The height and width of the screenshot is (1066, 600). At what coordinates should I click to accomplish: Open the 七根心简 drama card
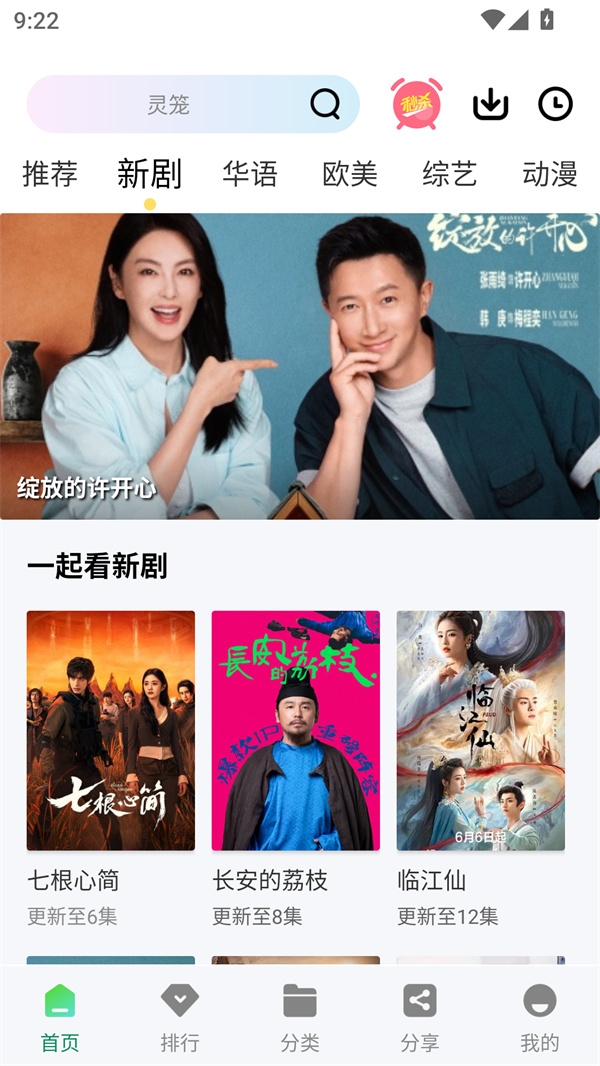[x=111, y=731]
